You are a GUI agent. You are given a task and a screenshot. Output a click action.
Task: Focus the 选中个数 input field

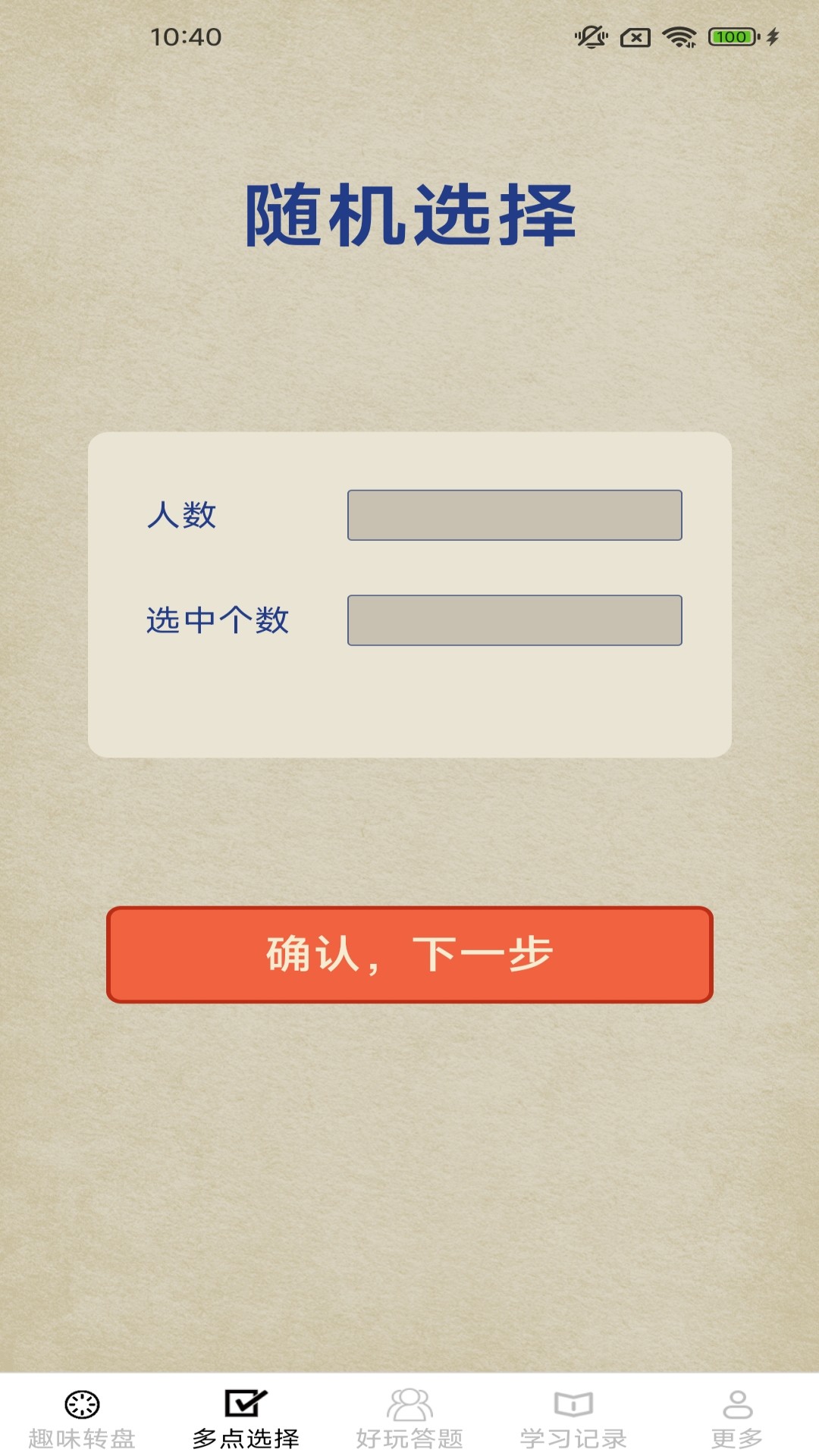514,620
